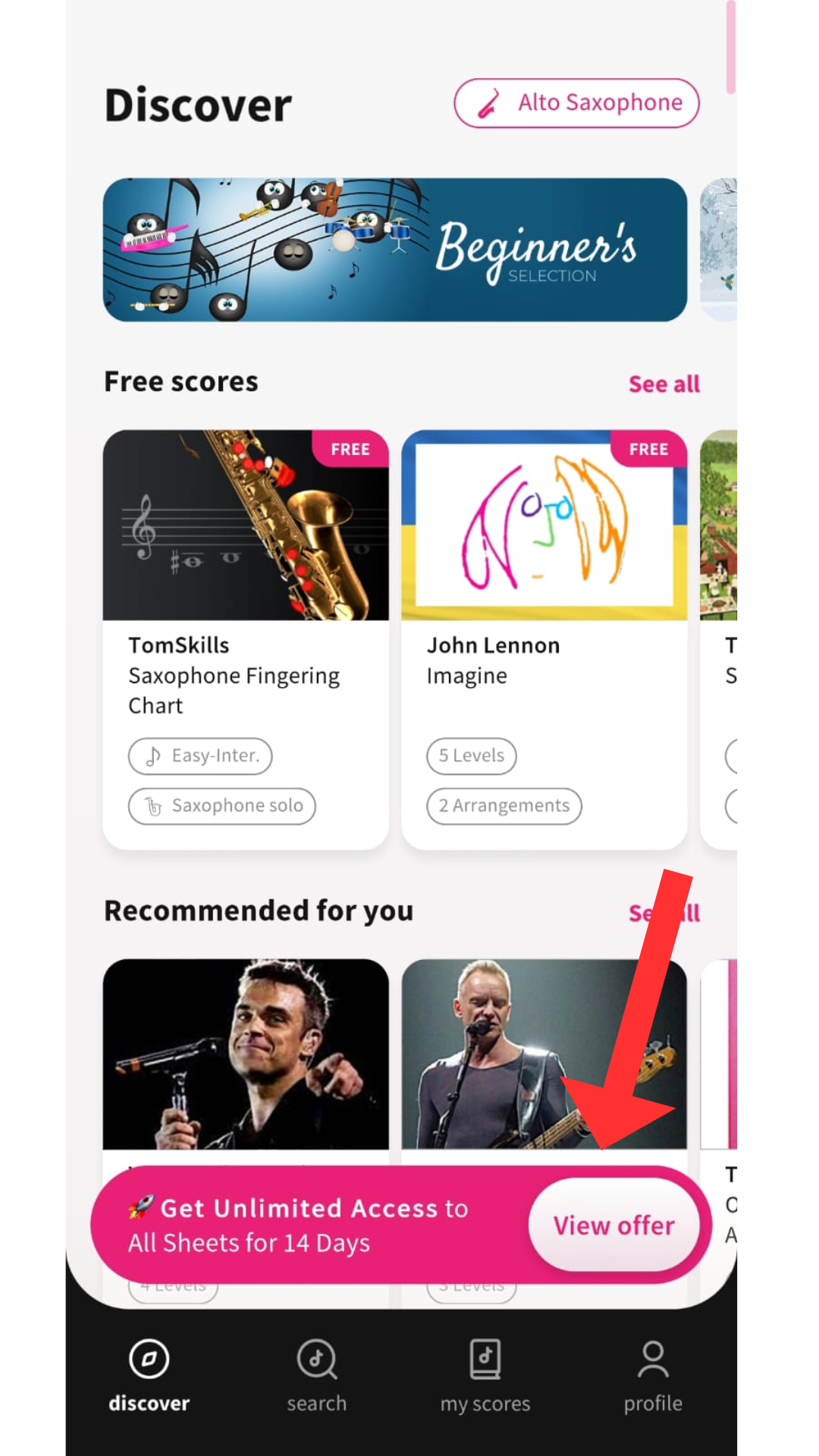Click the saxophone icon inside the Alto Saxophone chip
This screenshot has width=819, height=1456.
489,103
